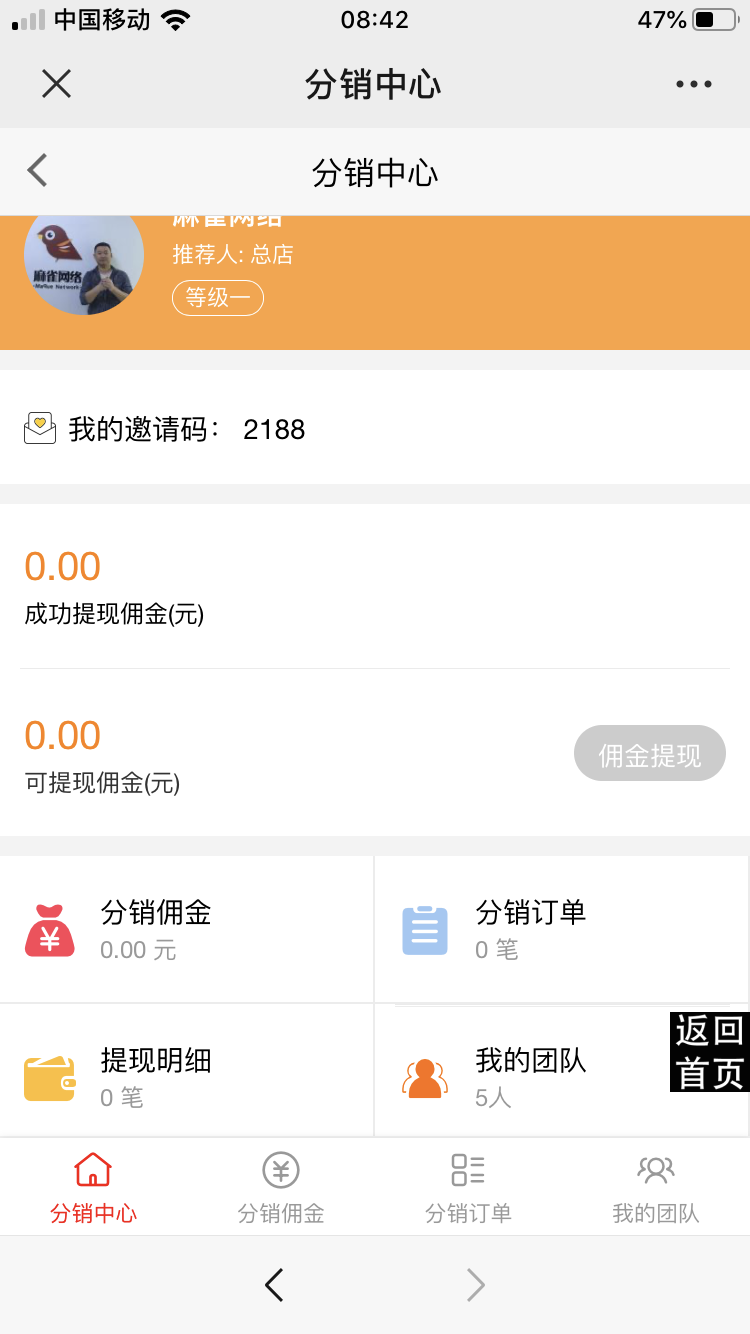Open the 分销佣金 0.00 元 card
The image size is (750, 1334).
pos(187,929)
